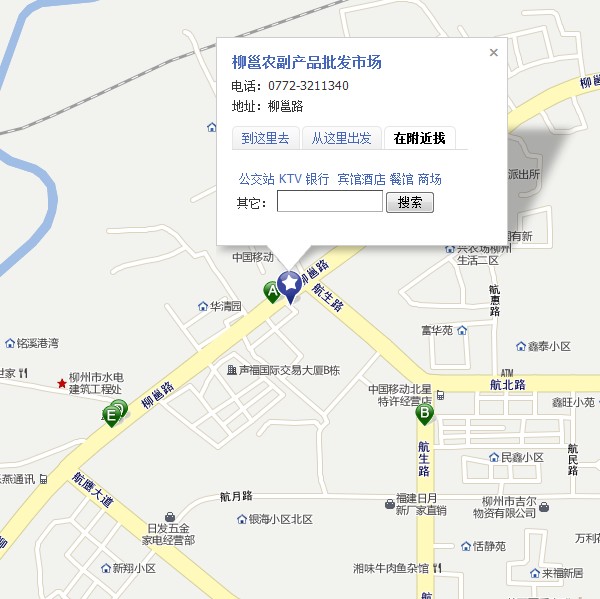Select map marker B on 航生路
This screenshot has width=600, height=599.
click(x=424, y=413)
